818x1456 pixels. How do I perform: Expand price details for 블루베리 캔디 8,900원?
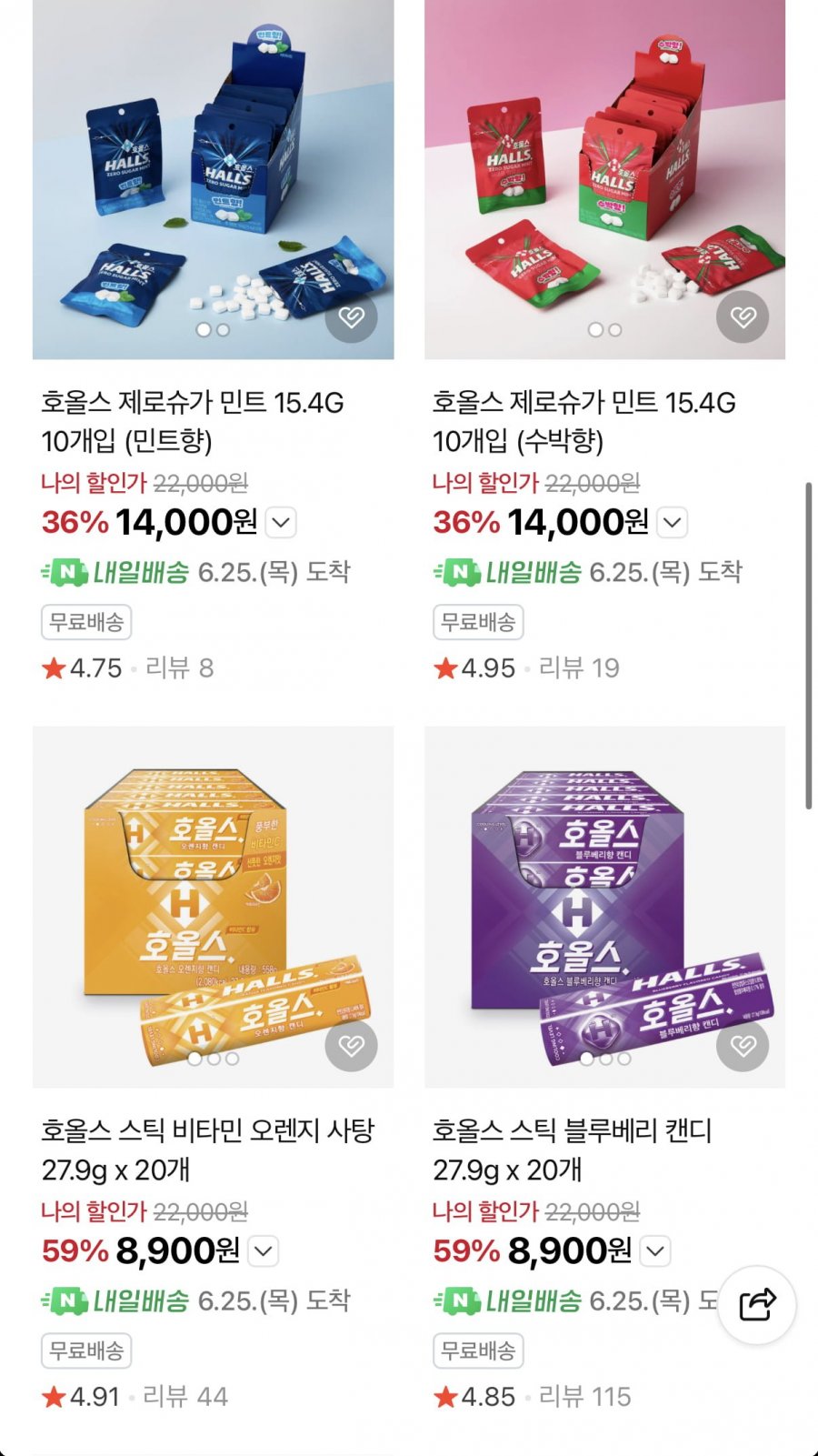655,1251
